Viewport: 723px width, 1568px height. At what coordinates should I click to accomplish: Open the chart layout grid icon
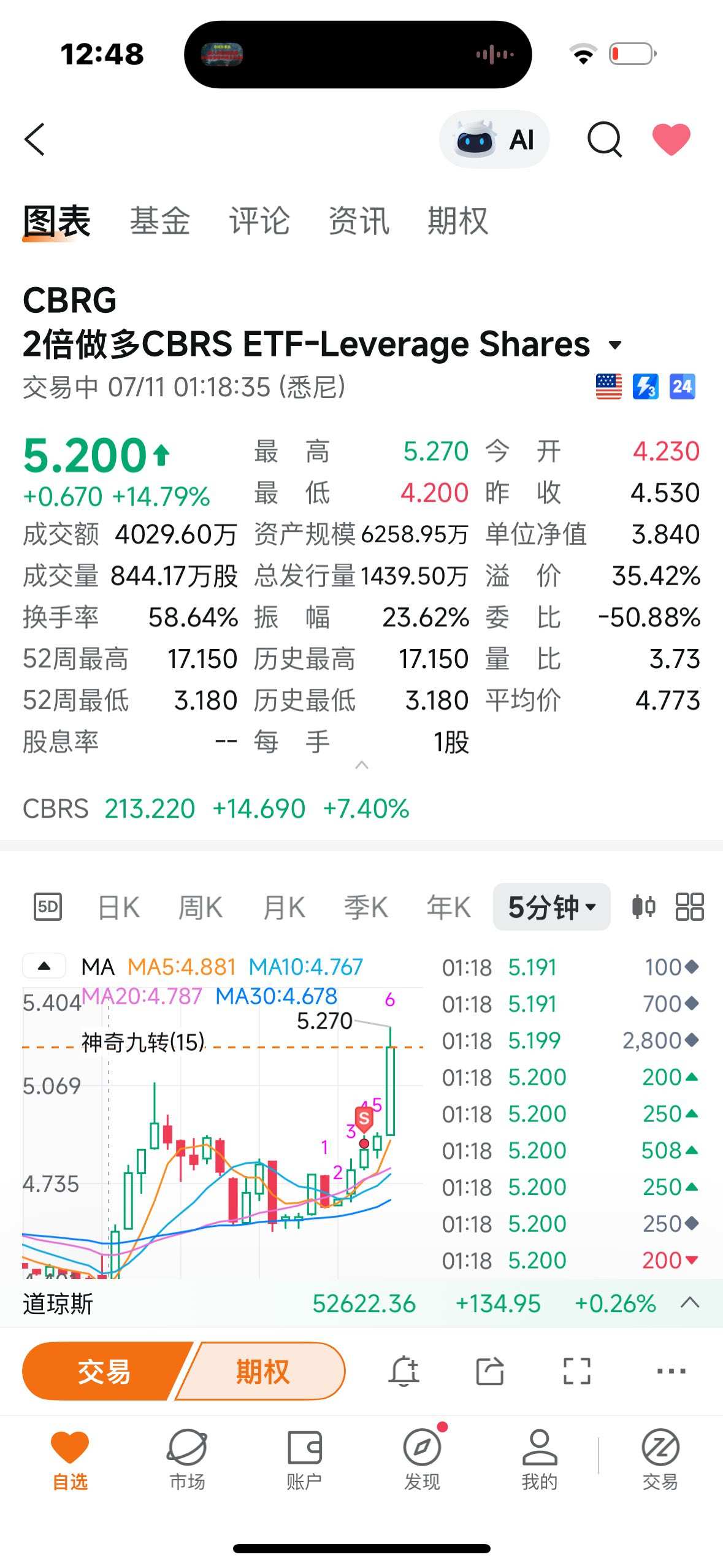click(x=689, y=907)
